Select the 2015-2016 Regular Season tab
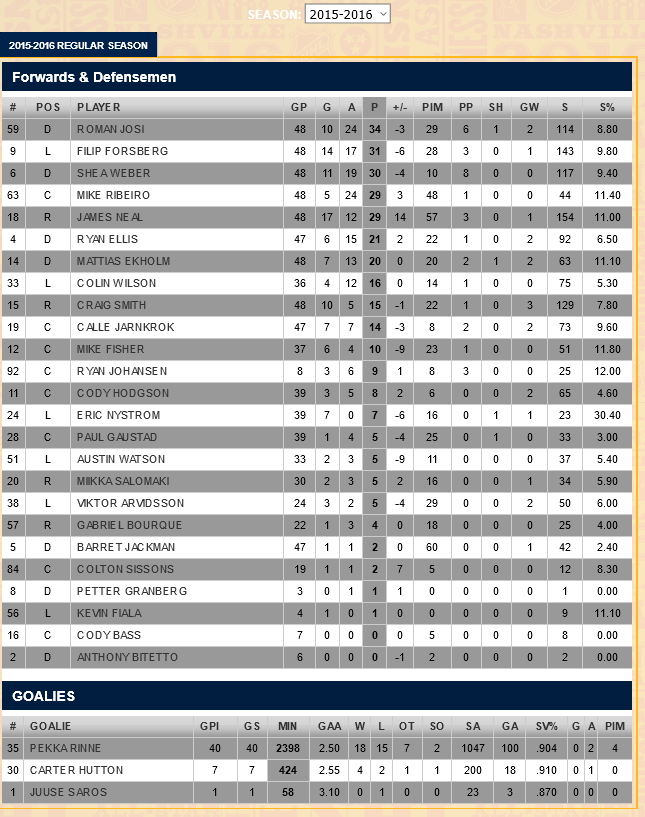The image size is (645, 817). click(x=78, y=46)
